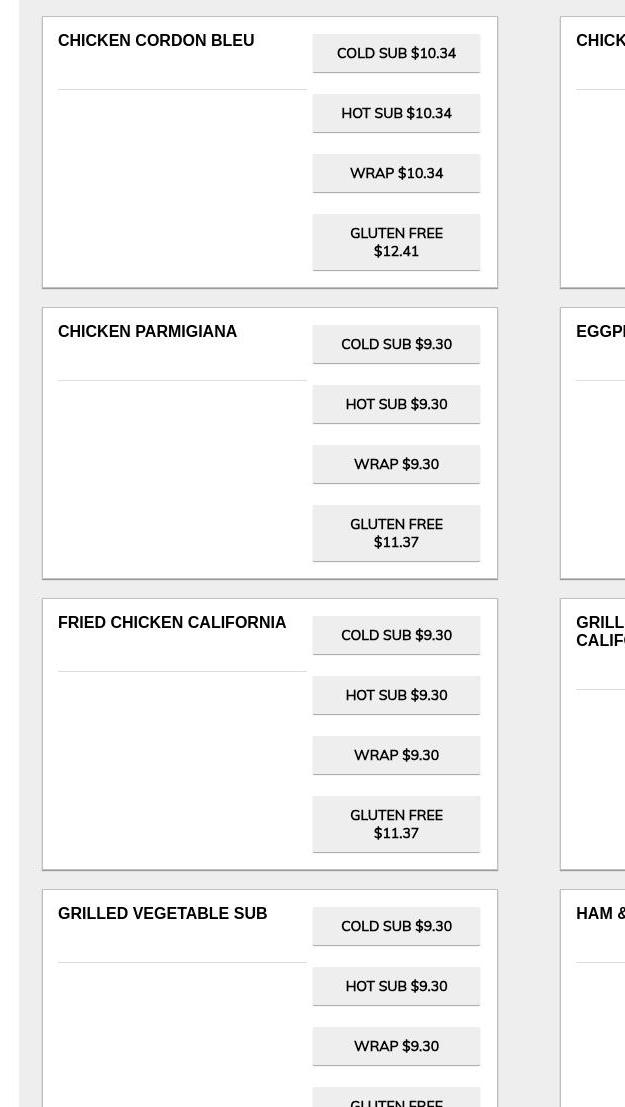The height and width of the screenshot is (1107, 625).
Task: Choose Hot Sub for Chicken Cordon Bleu
Action: [x=396, y=113]
